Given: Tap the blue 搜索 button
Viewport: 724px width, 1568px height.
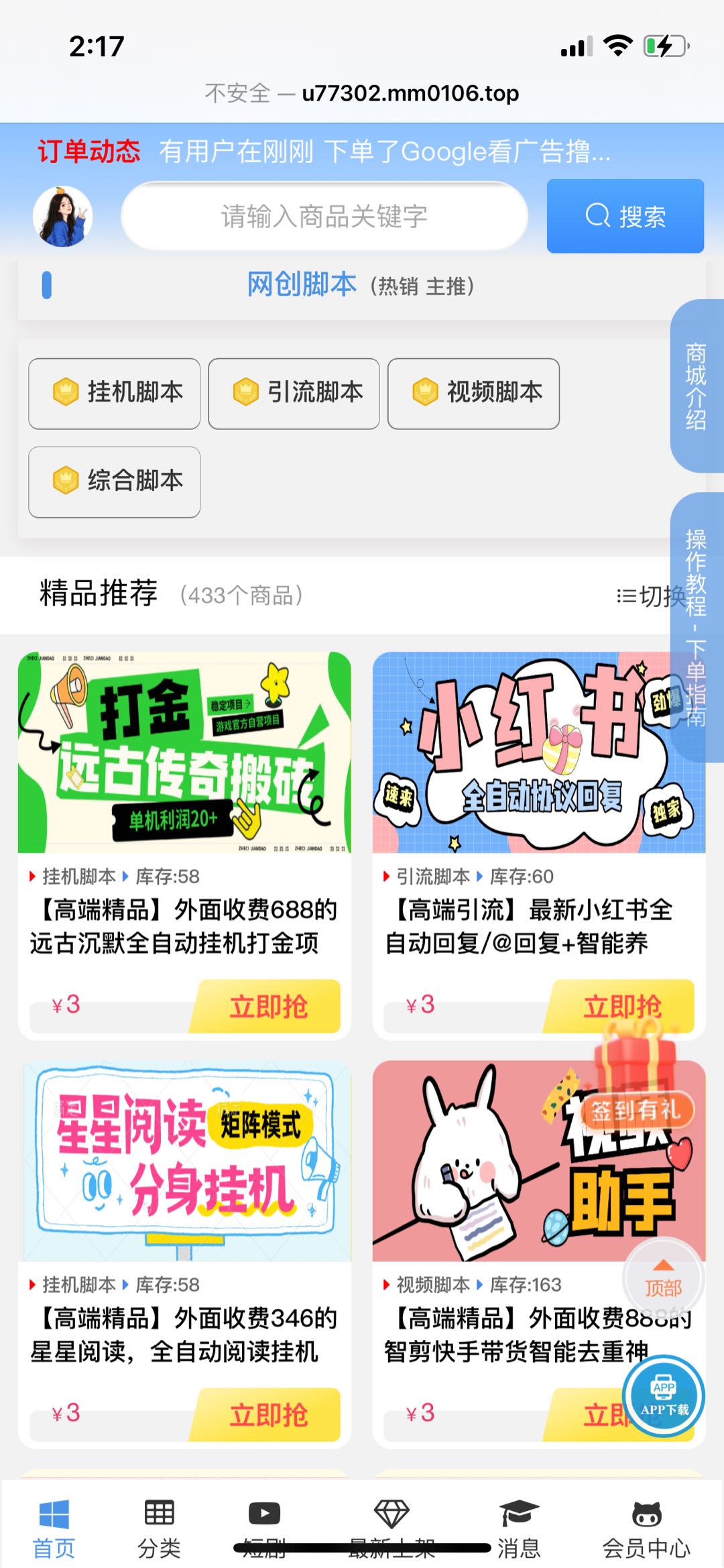Looking at the screenshot, I should (x=625, y=216).
